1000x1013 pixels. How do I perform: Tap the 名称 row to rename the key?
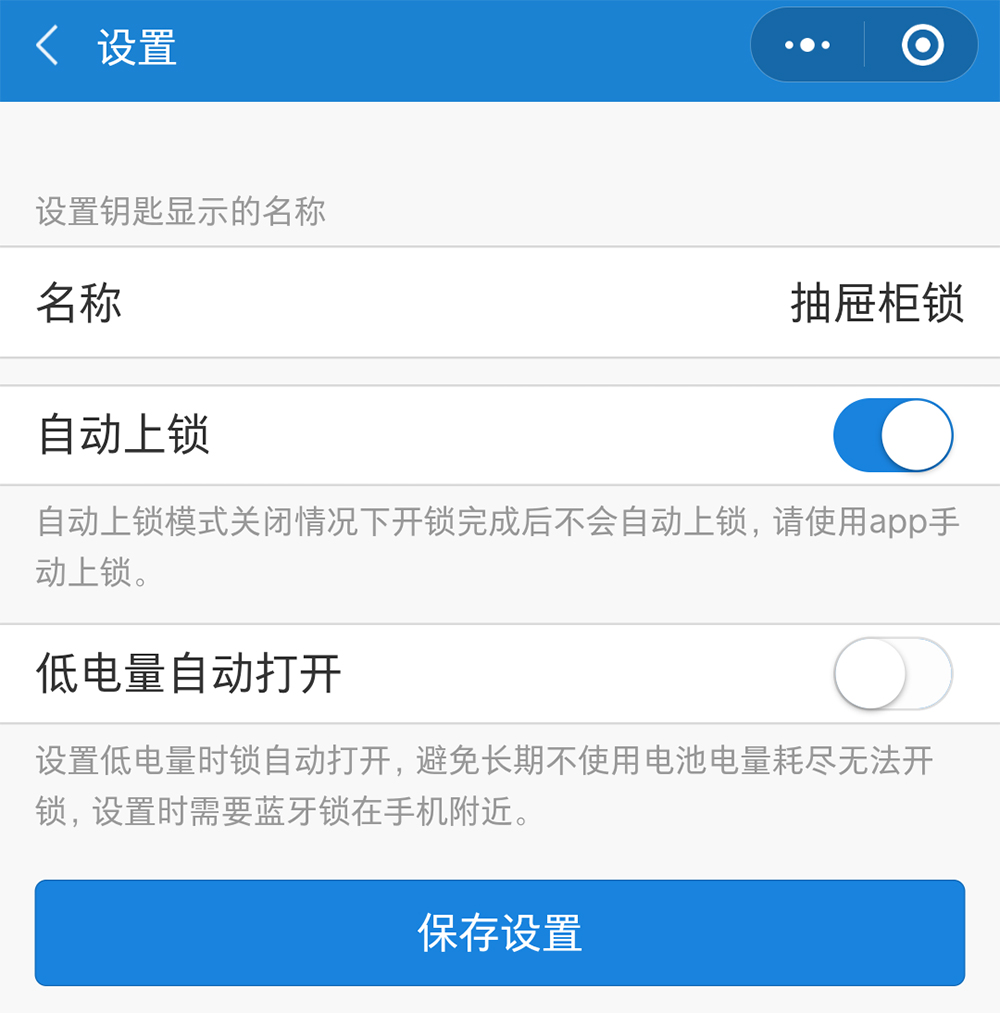(x=80, y=304)
